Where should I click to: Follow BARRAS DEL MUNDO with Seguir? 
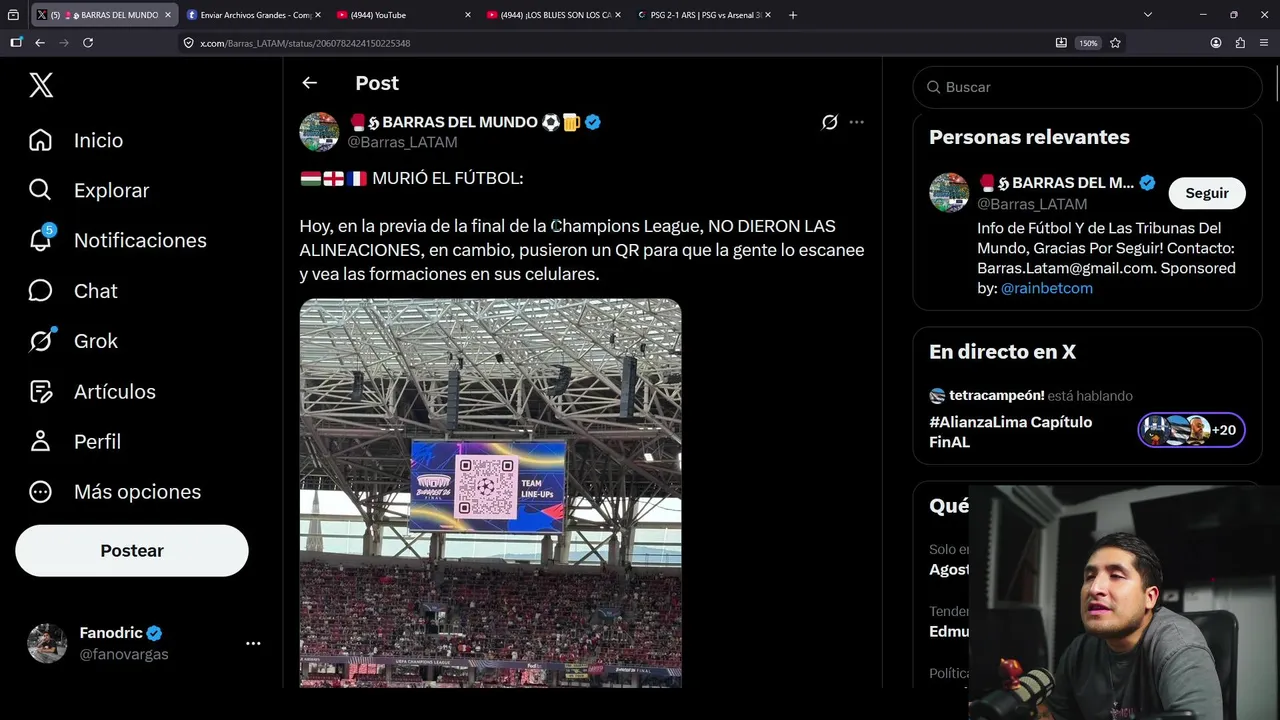pyautogui.click(x=1207, y=193)
